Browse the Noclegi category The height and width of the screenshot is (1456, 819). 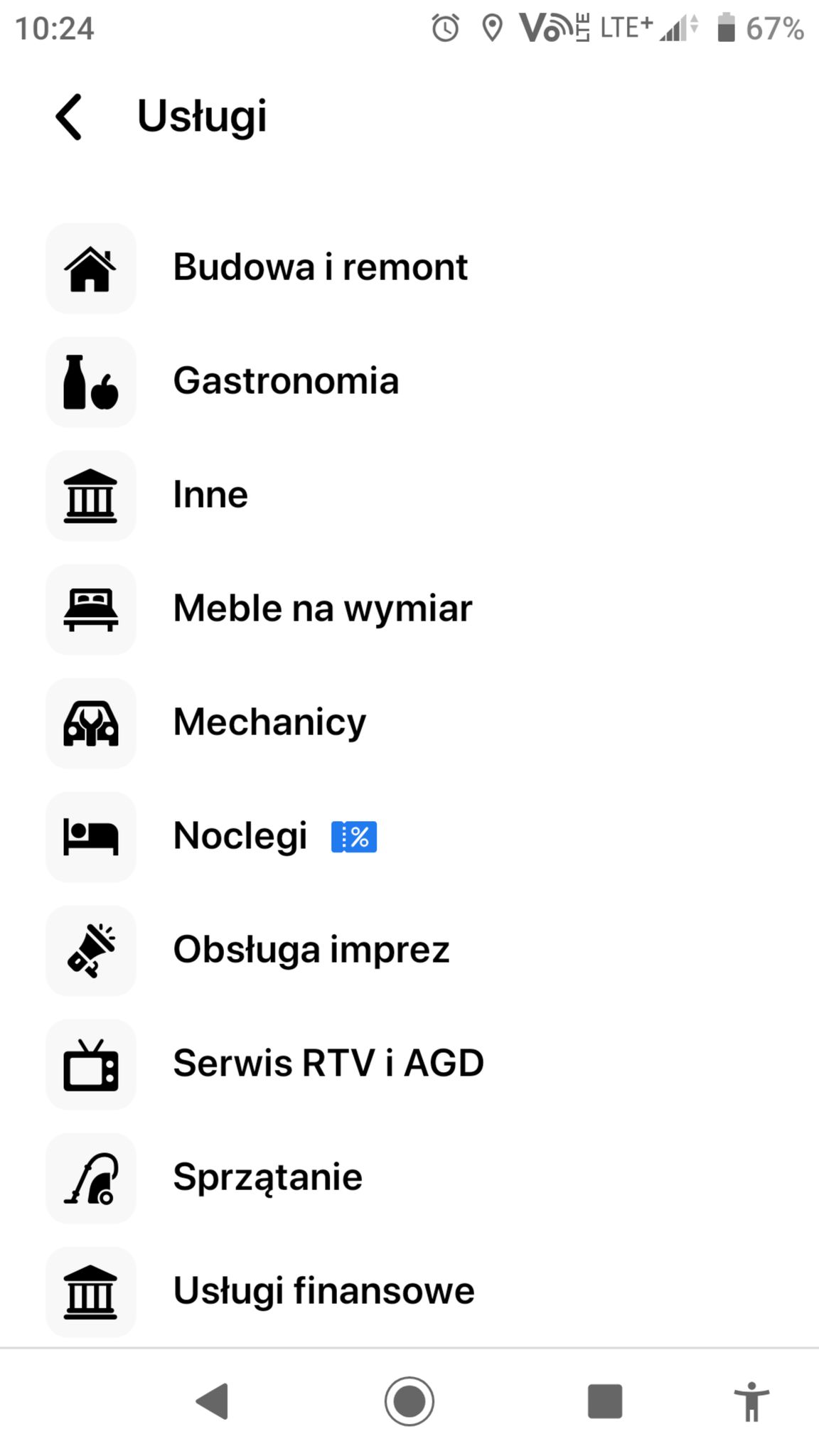click(409, 837)
